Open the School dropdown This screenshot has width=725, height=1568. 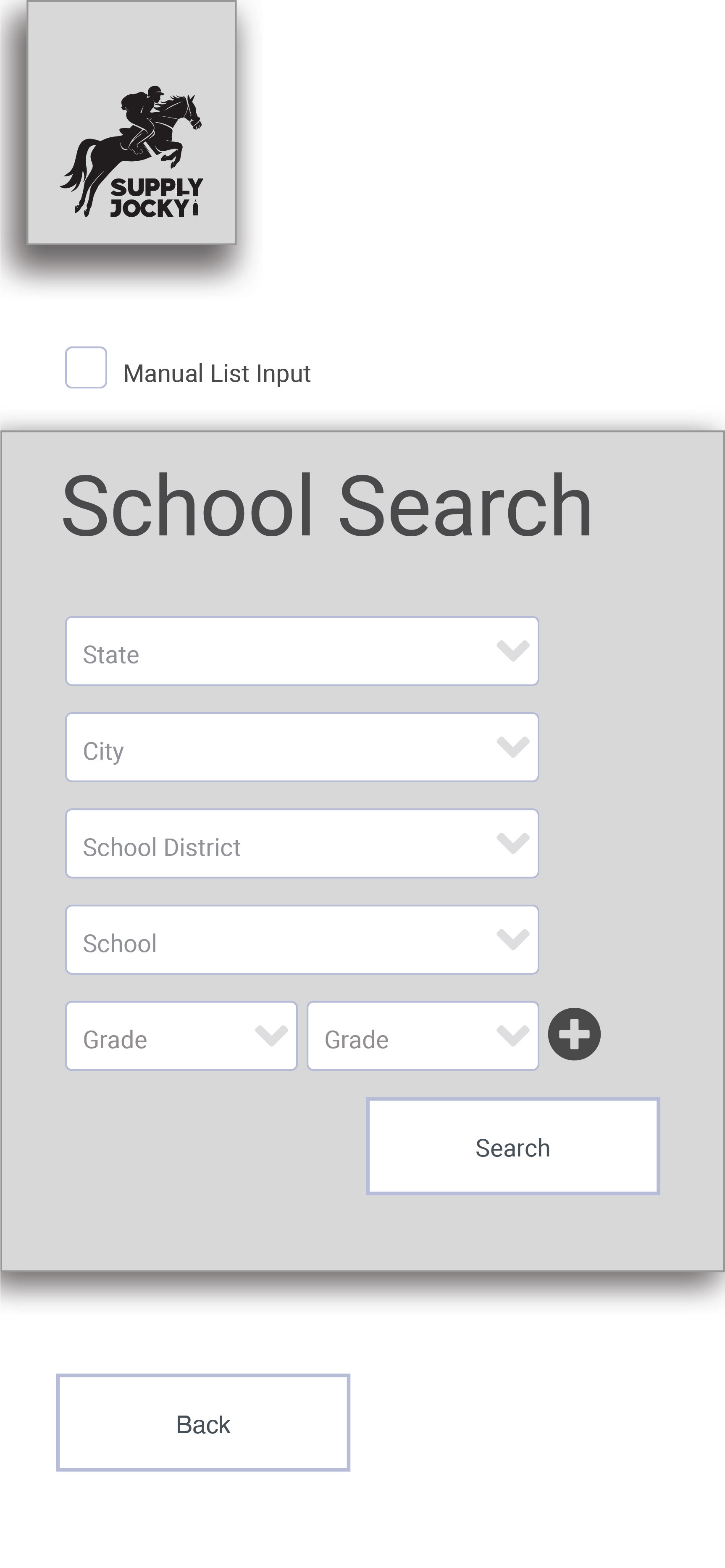pos(302,939)
